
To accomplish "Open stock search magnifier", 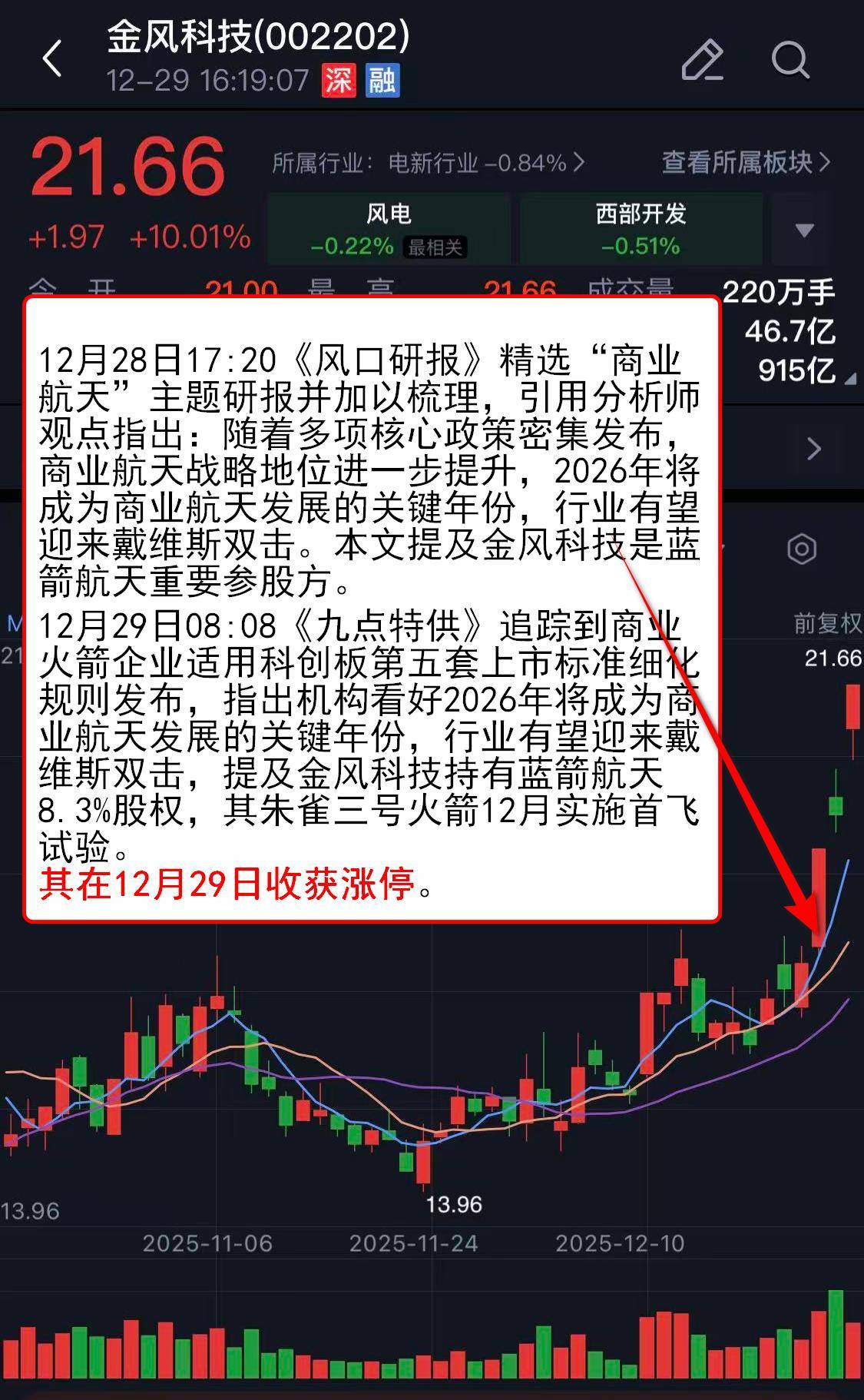I will [x=790, y=60].
